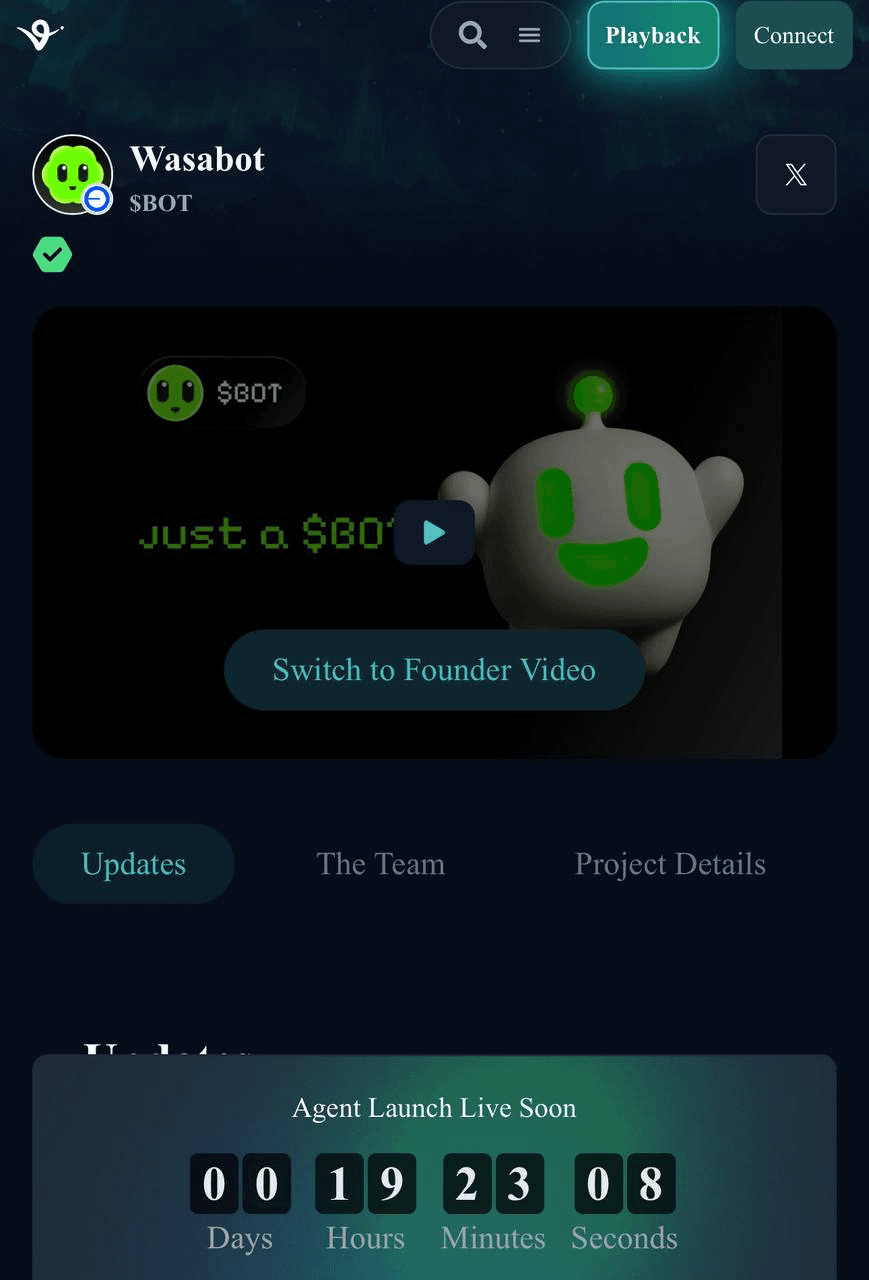This screenshot has height=1280, width=869.
Task: Tap the Playback button
Action: coord(653,36)
